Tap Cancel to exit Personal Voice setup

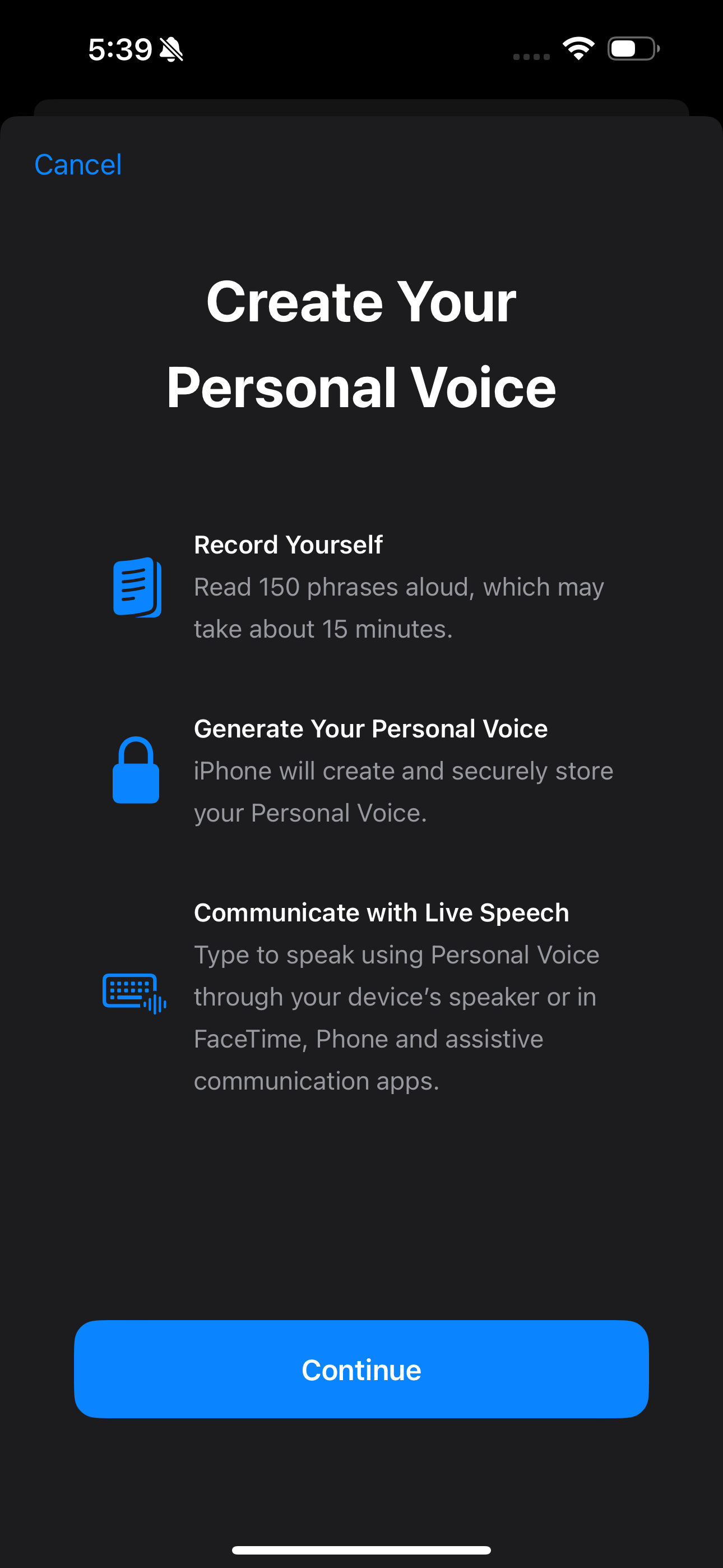[78, 164]
